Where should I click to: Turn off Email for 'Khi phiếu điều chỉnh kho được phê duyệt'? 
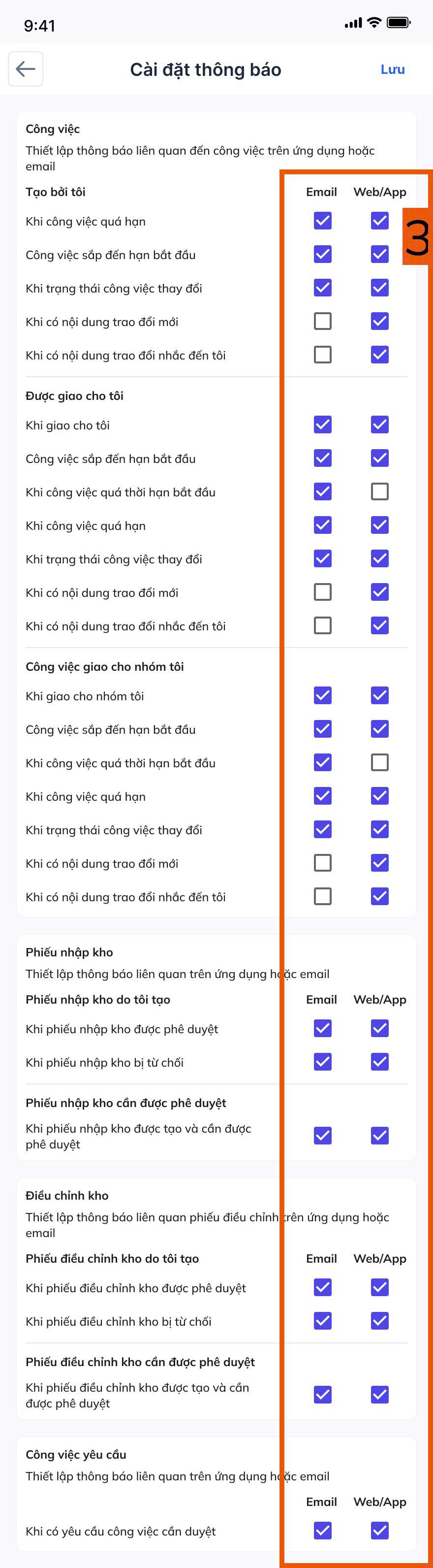pyautogui.click(x=322, y=1287)
